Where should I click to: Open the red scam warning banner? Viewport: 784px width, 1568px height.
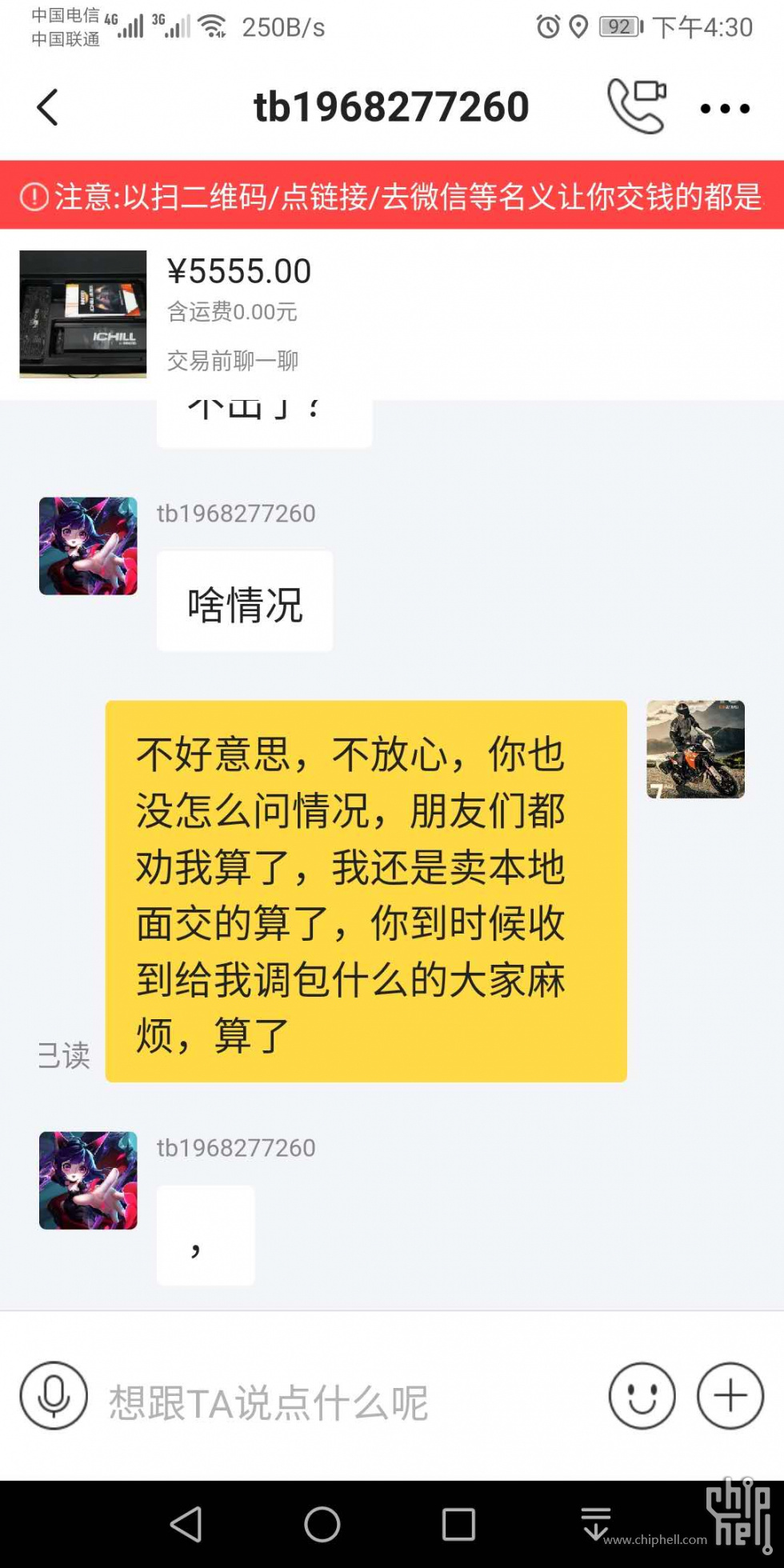click(392, 196)
